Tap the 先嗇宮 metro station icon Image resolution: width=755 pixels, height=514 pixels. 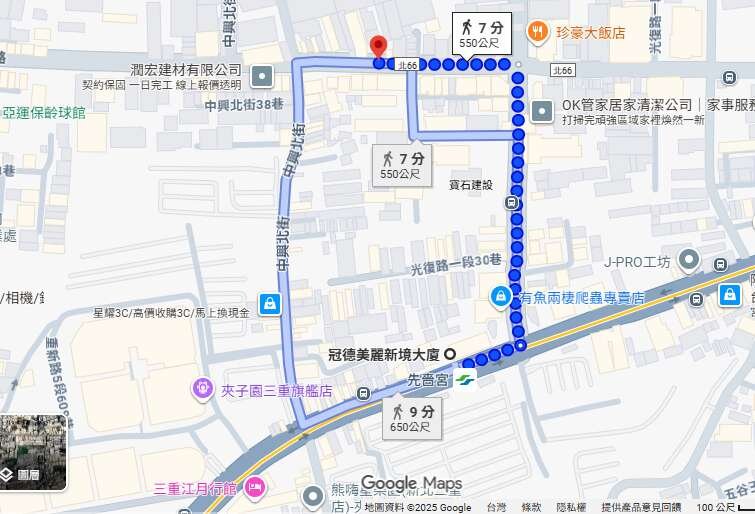[x=467, y=379]
